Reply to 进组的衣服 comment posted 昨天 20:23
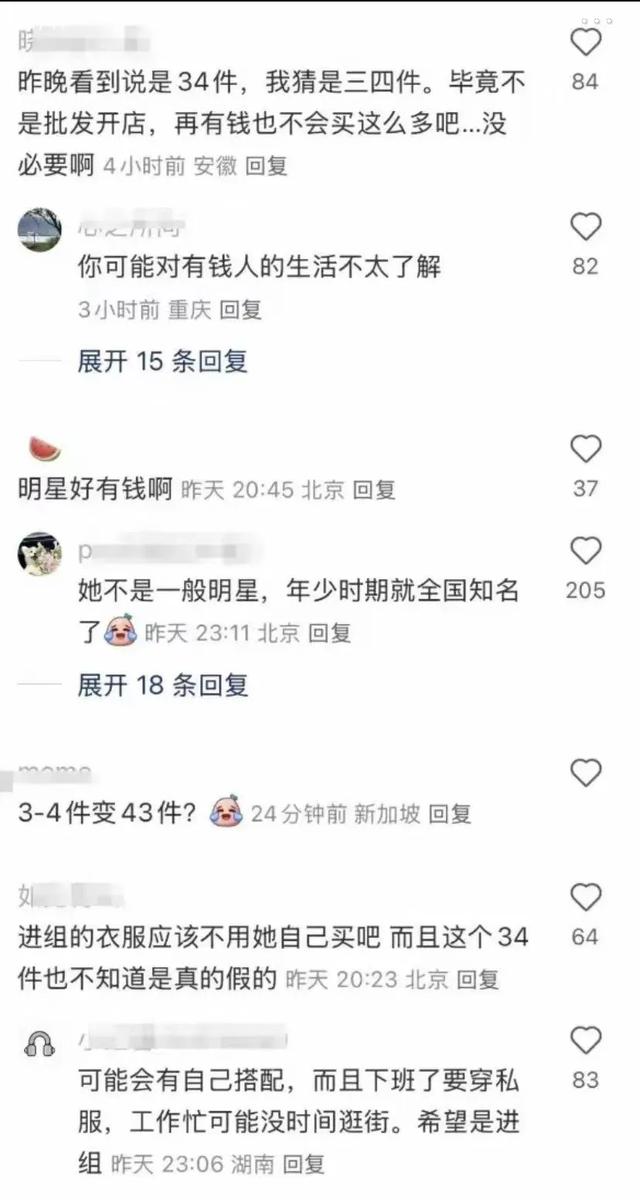 click(476, 979)
